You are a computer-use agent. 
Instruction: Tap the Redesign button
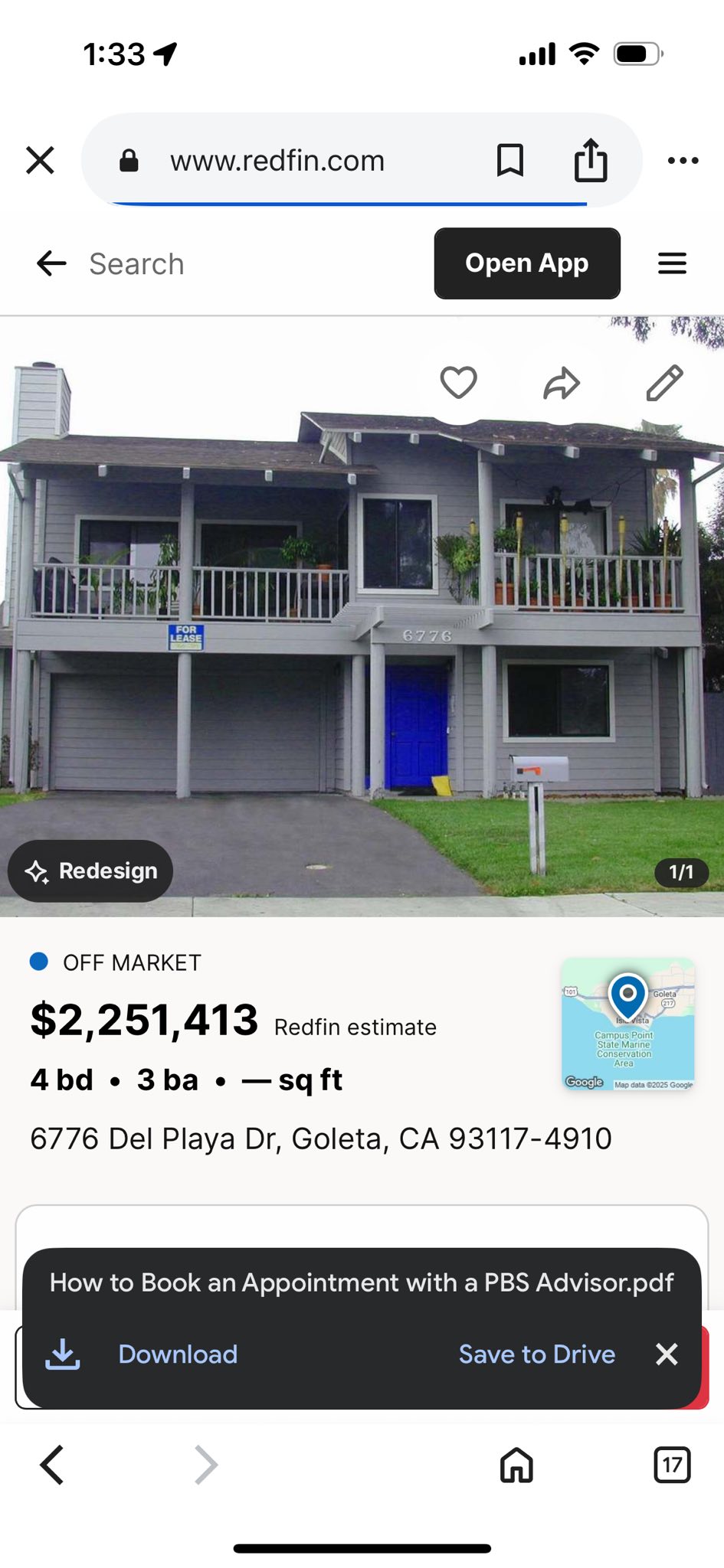[90, 871]
